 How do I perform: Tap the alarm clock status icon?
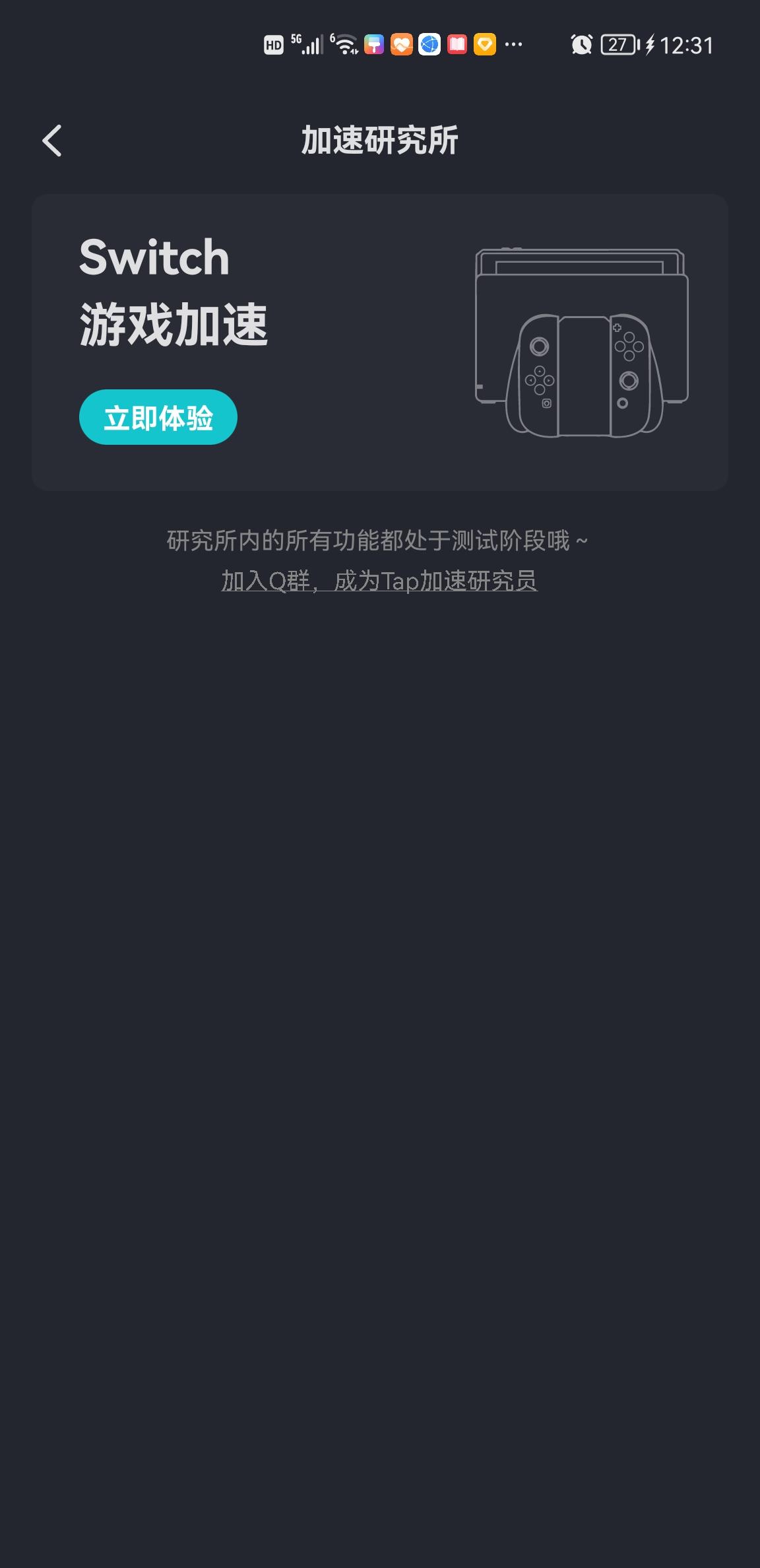coord(580,45)
